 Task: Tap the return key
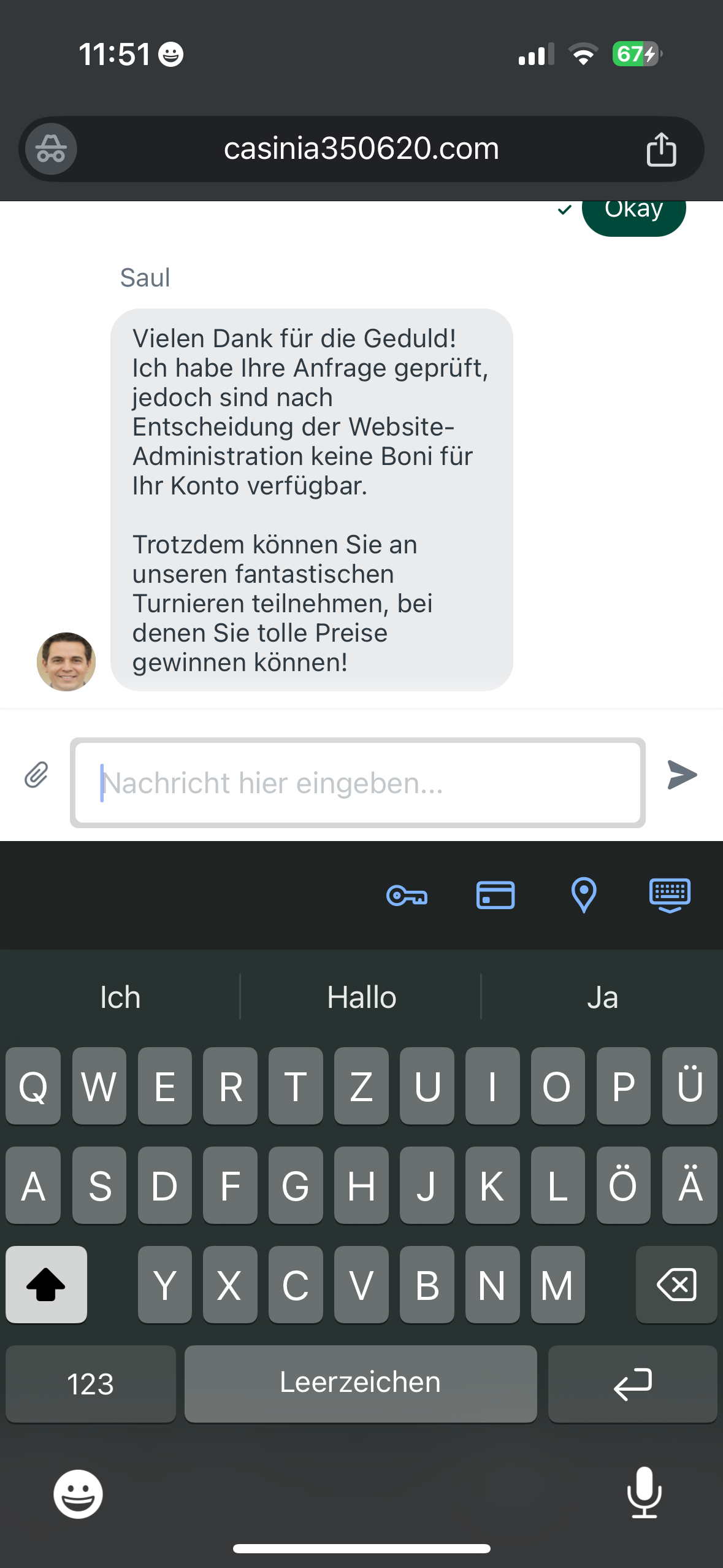632,1384
